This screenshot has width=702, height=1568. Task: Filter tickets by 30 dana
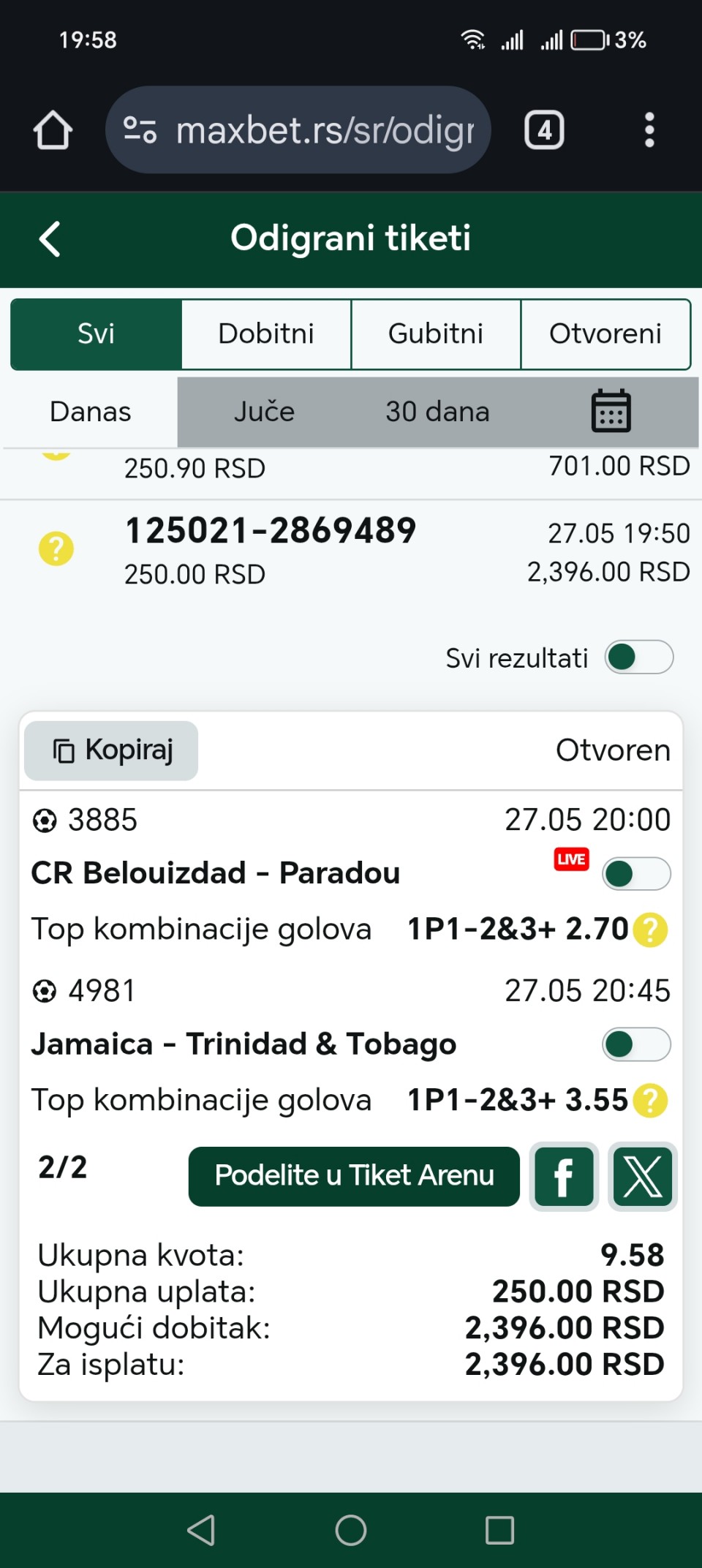coord(437,412)
